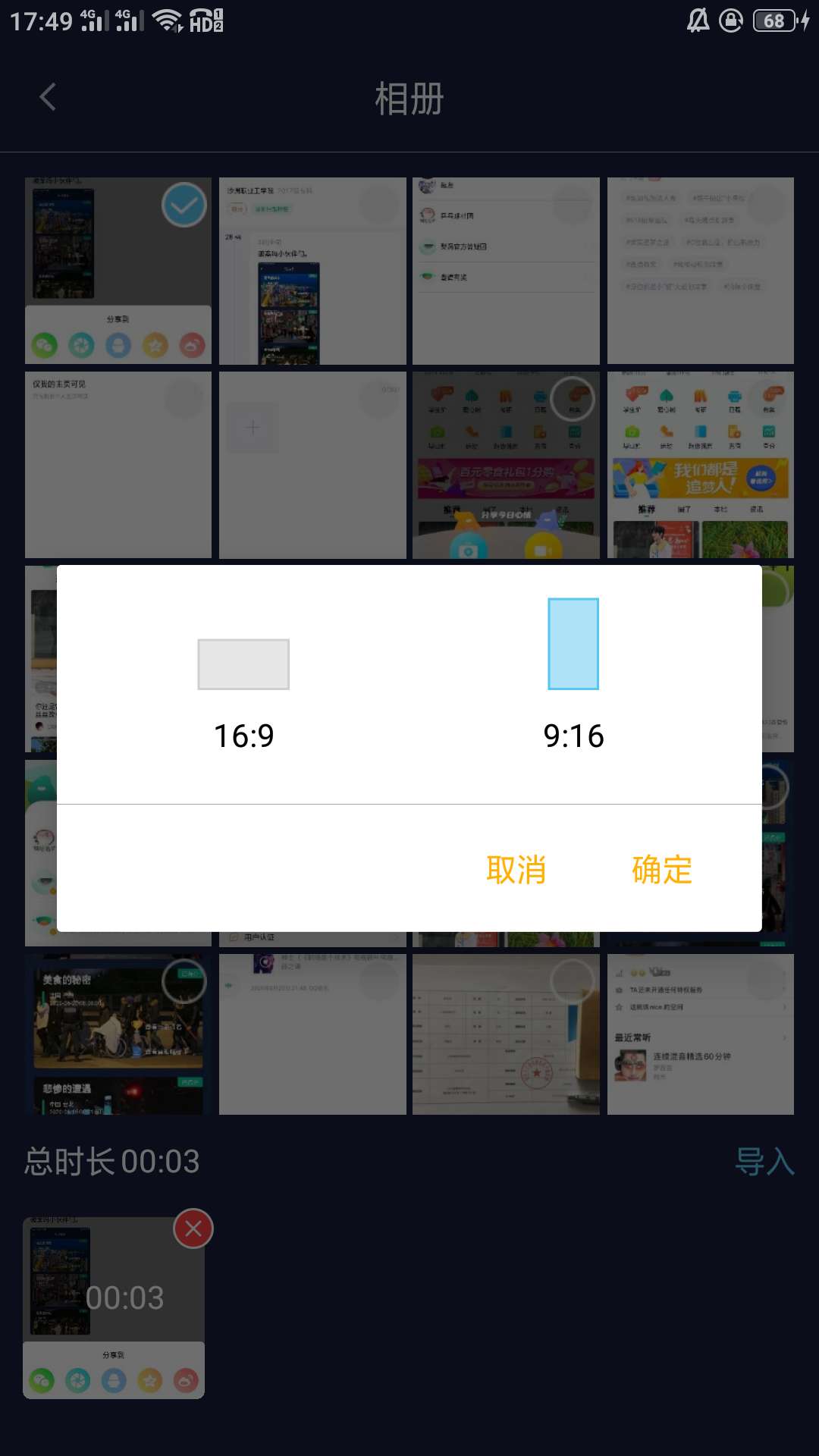This screenshot has width=819, height=1456.
Task: Tap 取消 to cancel the dialog
Action: [x=516, y=869]
